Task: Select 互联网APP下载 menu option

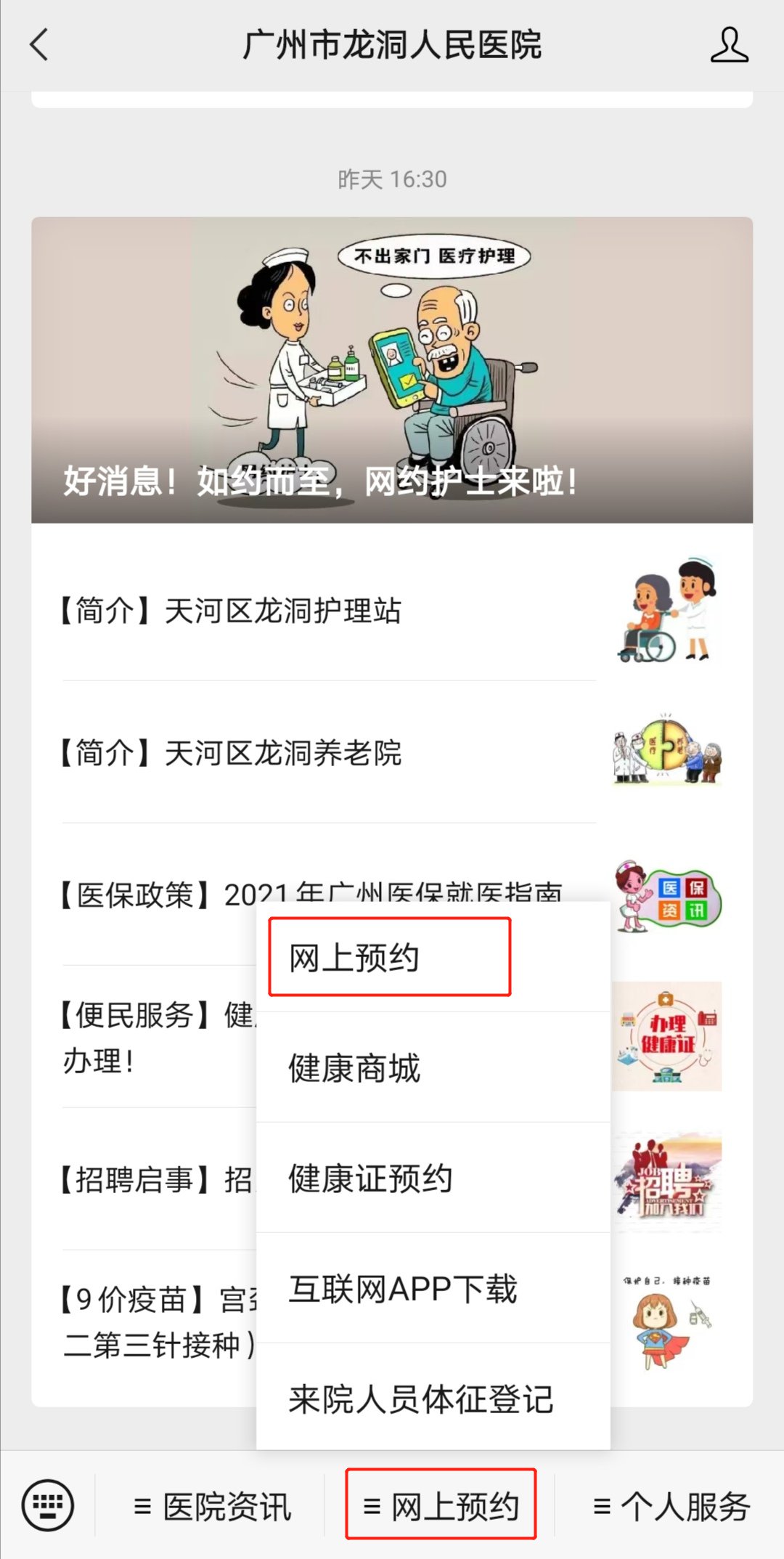Action: [x=433, y=1289]
